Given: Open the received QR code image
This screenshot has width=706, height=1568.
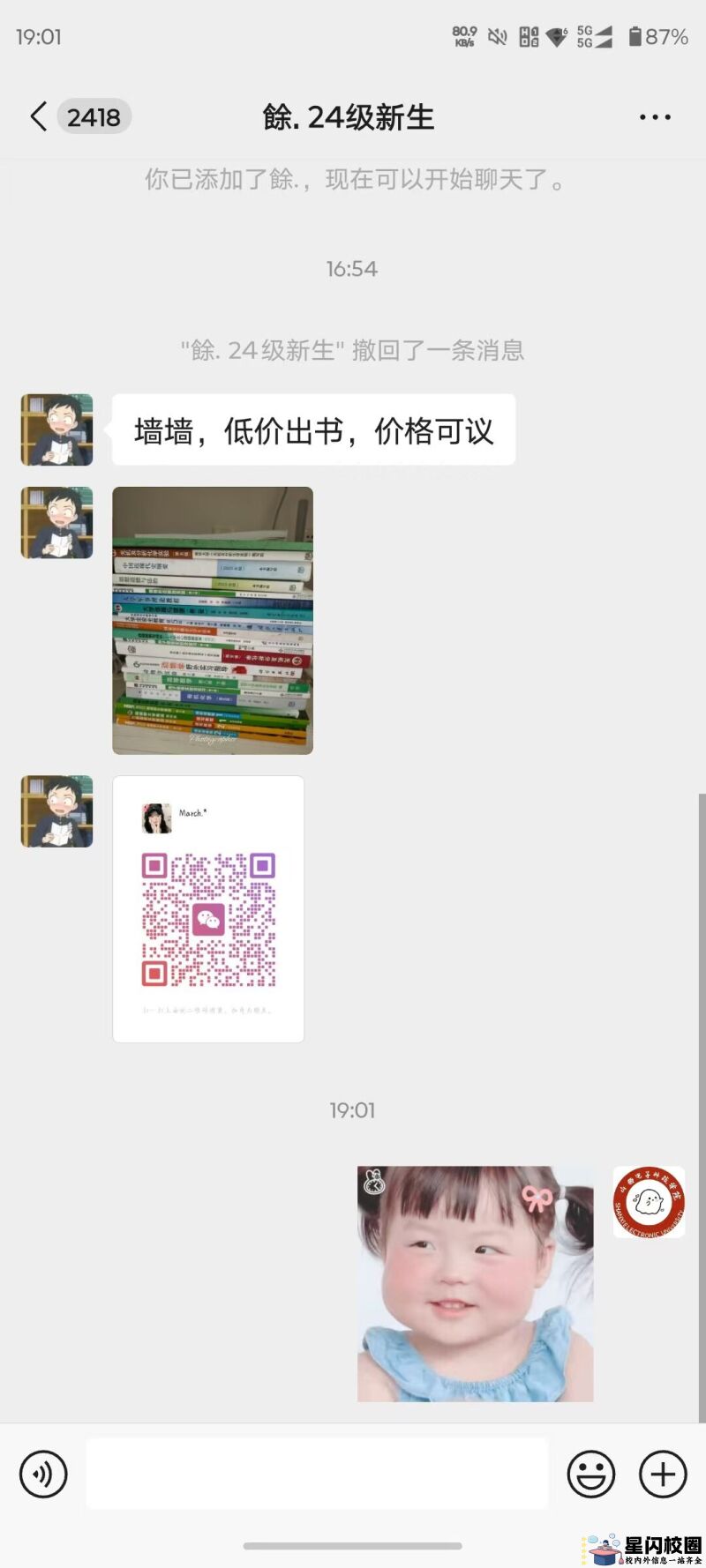Looking at the screenshot, I should click(208, 909).
